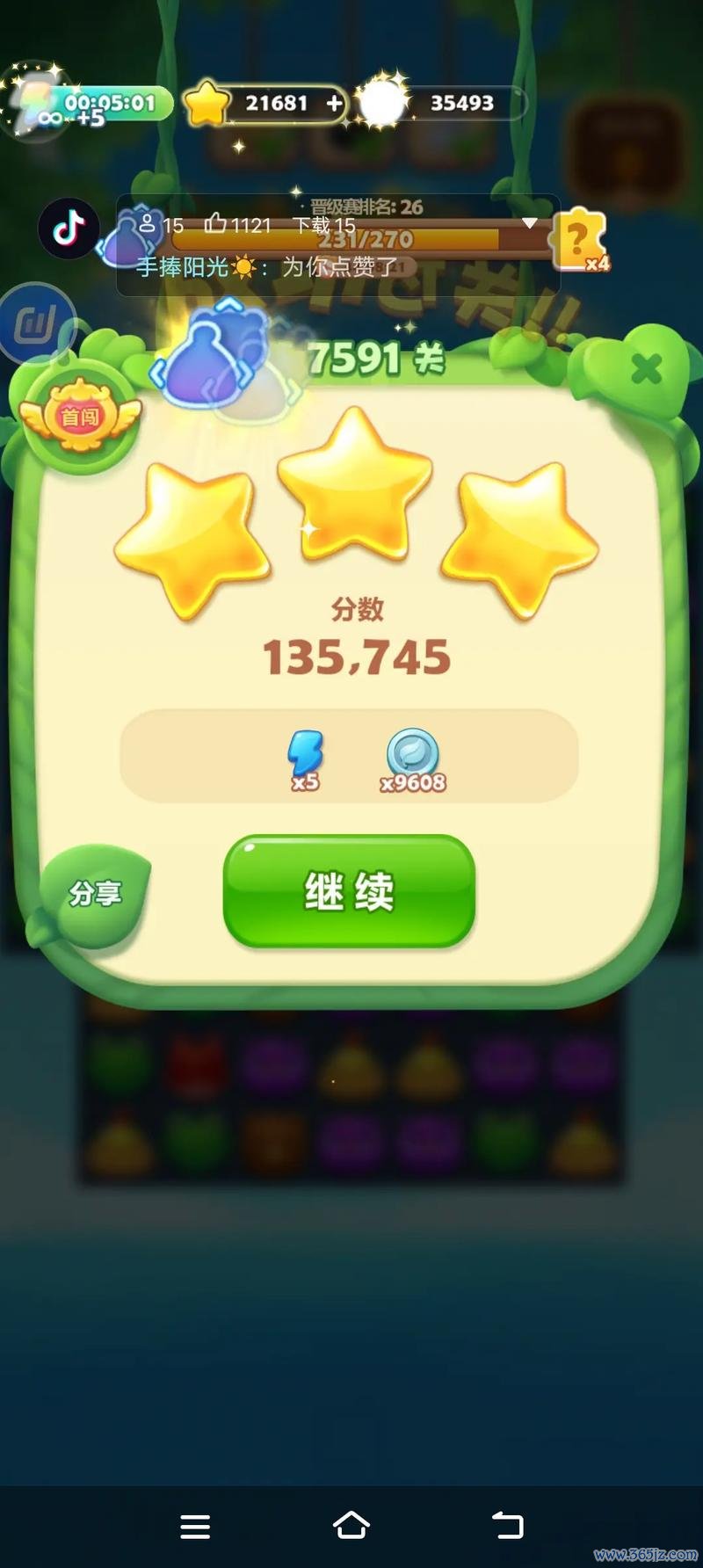Tap the TikTok icon on the left

(x=69, y=229)
